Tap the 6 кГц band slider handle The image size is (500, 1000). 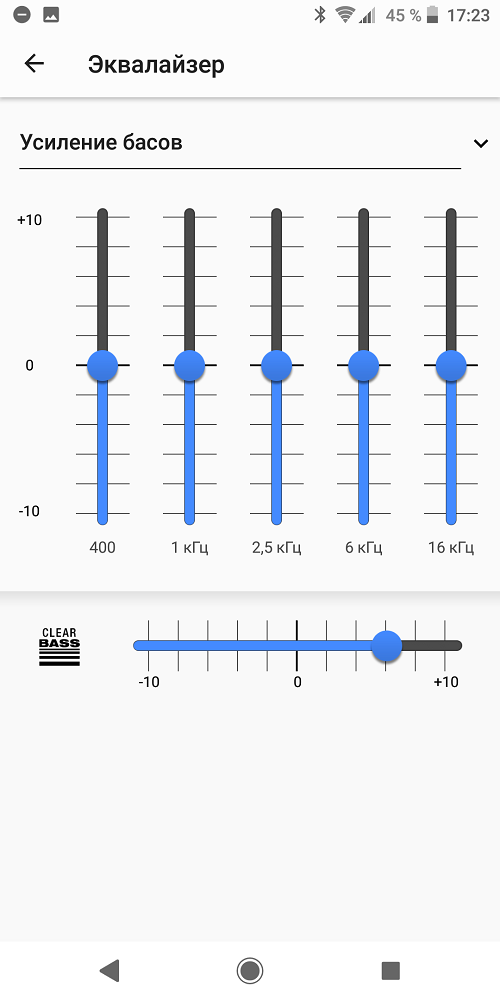(364, 365)
